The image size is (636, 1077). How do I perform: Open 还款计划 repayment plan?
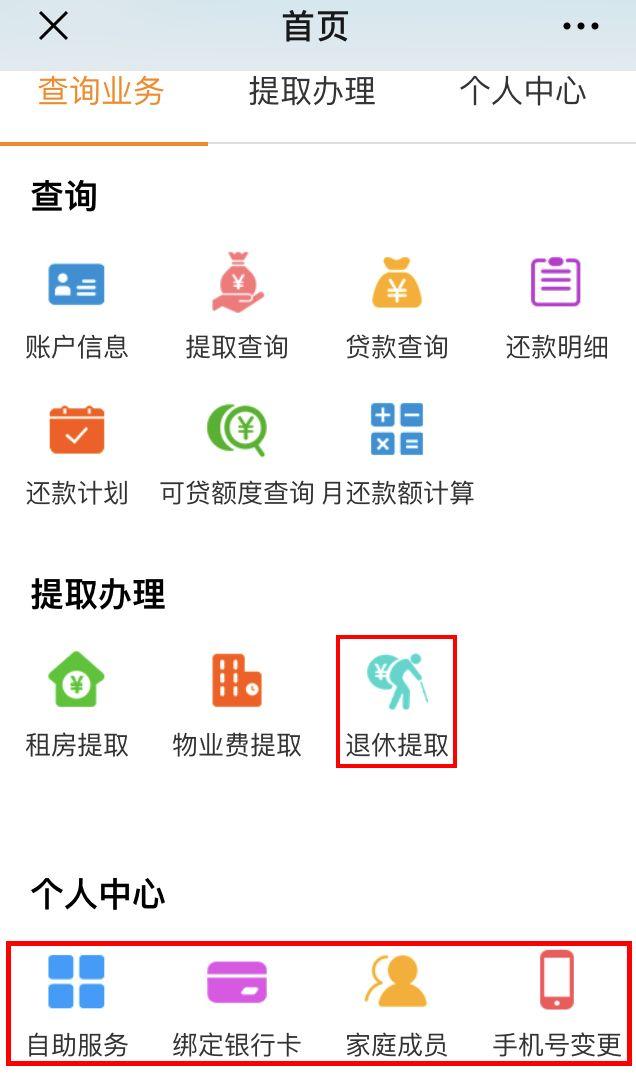[x=77, y=453]
